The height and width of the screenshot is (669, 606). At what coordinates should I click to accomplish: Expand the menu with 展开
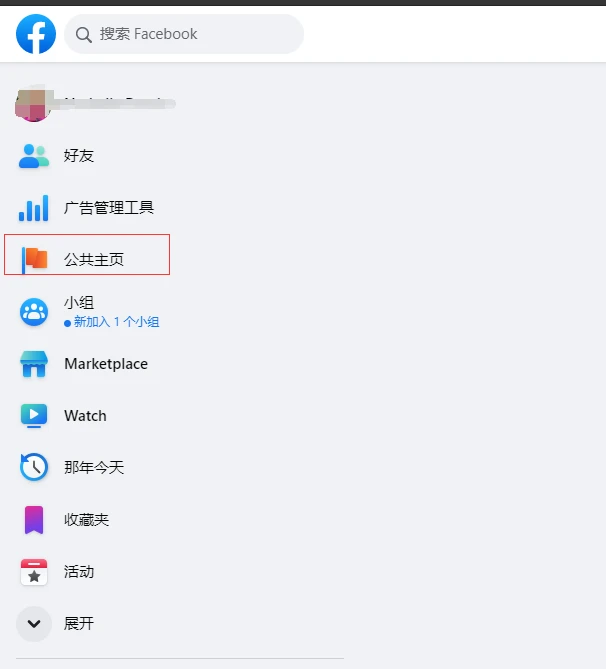coord(78,624)
